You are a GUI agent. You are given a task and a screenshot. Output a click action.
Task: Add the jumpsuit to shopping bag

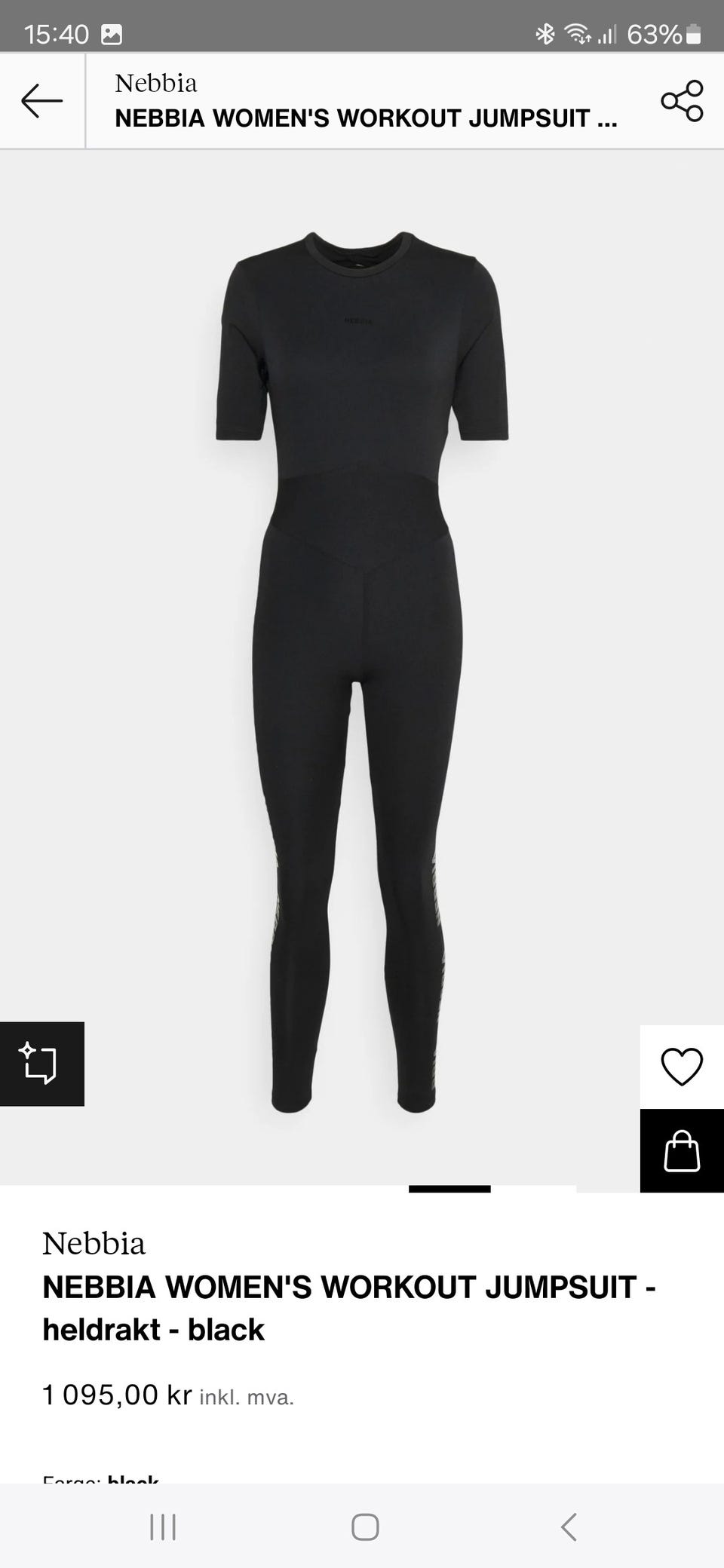[682, 1151]
